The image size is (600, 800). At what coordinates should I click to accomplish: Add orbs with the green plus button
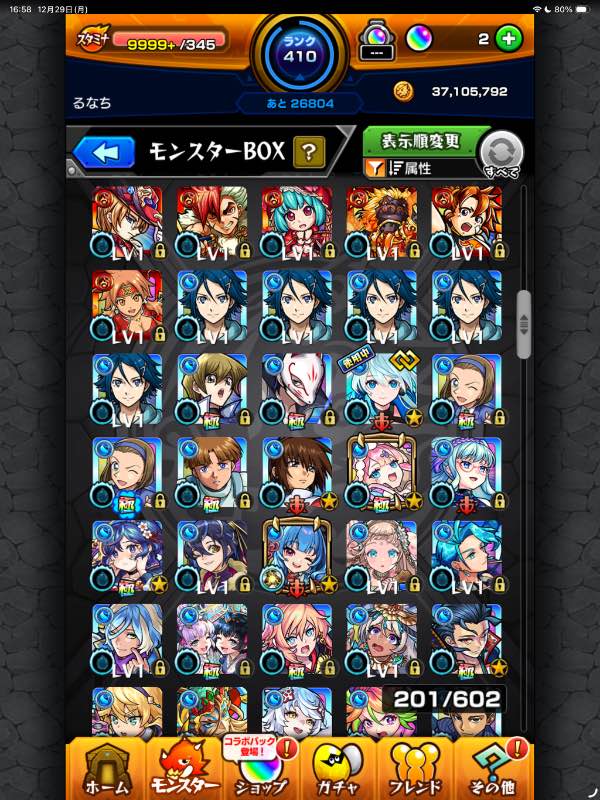pos(508,39)
